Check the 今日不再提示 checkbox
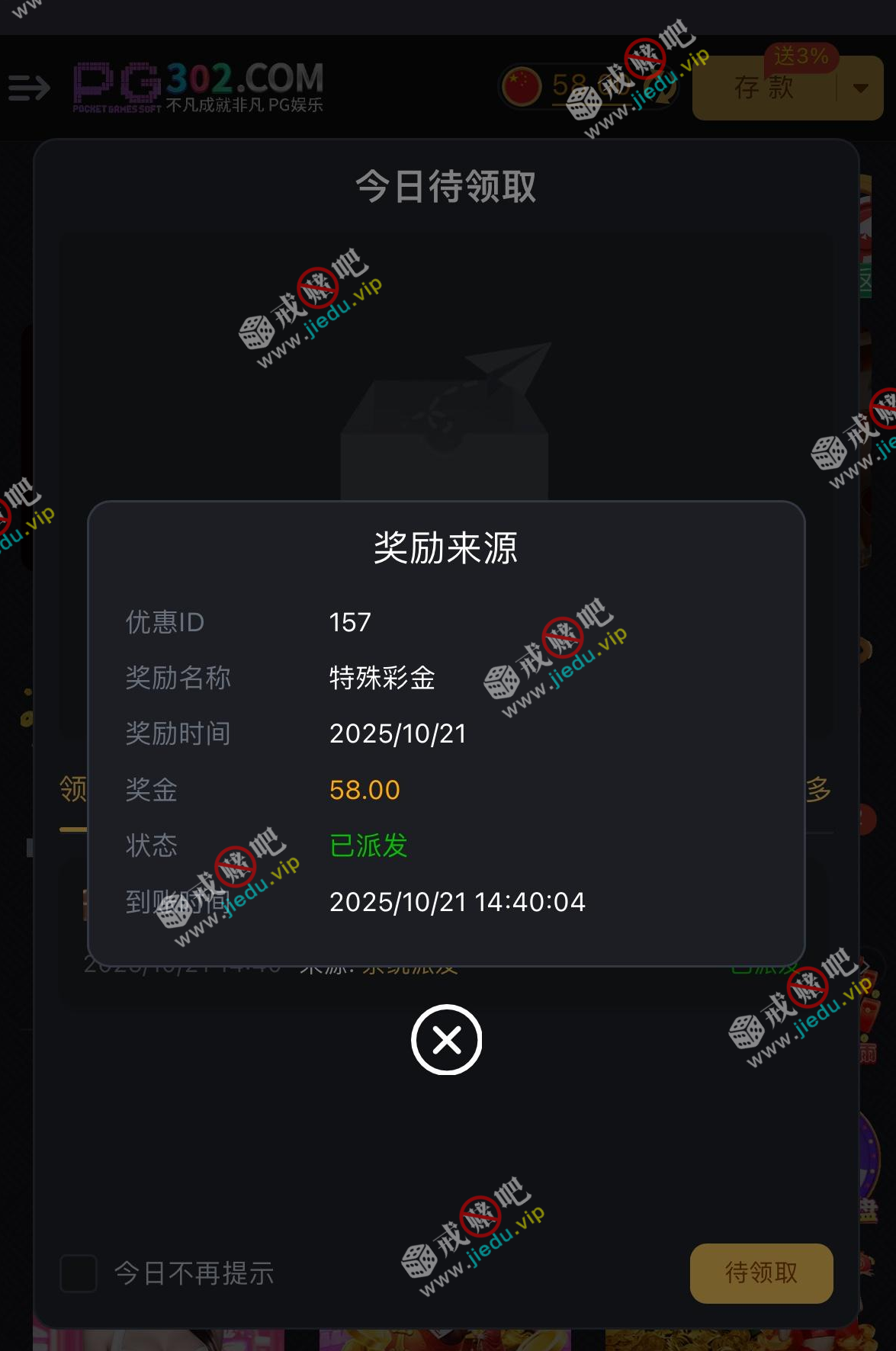This screenshot has width=896, height=1351. (79, 1272)
